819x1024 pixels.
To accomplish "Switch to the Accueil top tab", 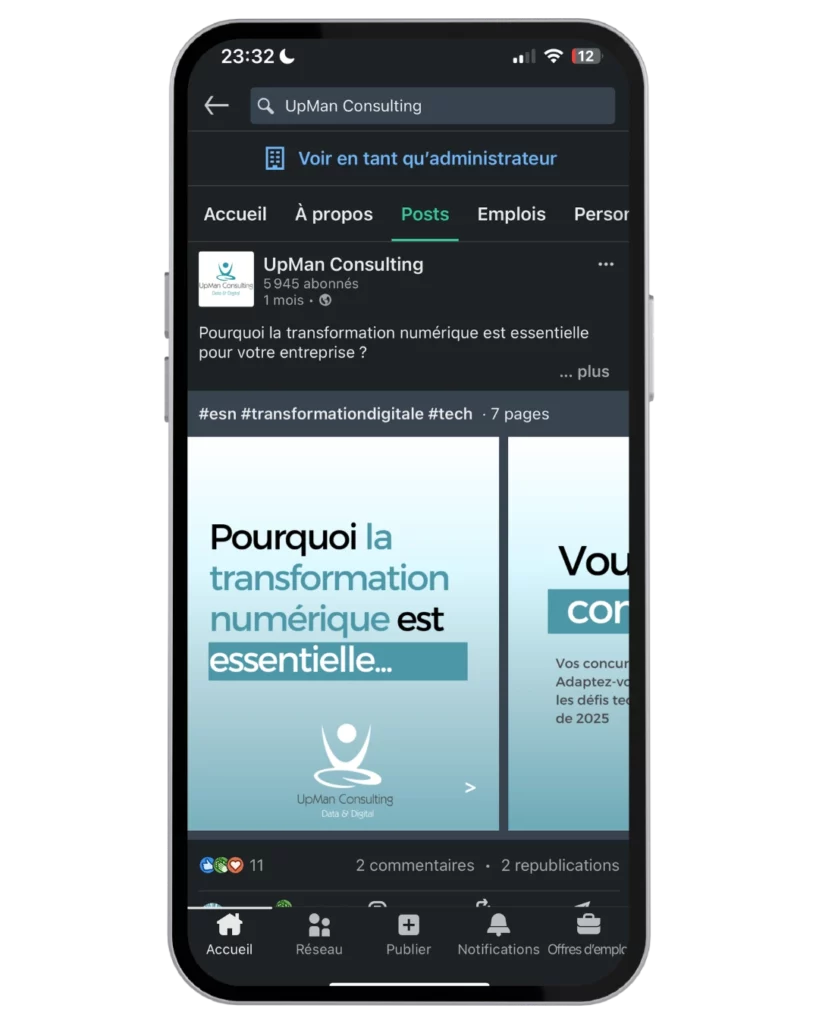I will 235,214.
